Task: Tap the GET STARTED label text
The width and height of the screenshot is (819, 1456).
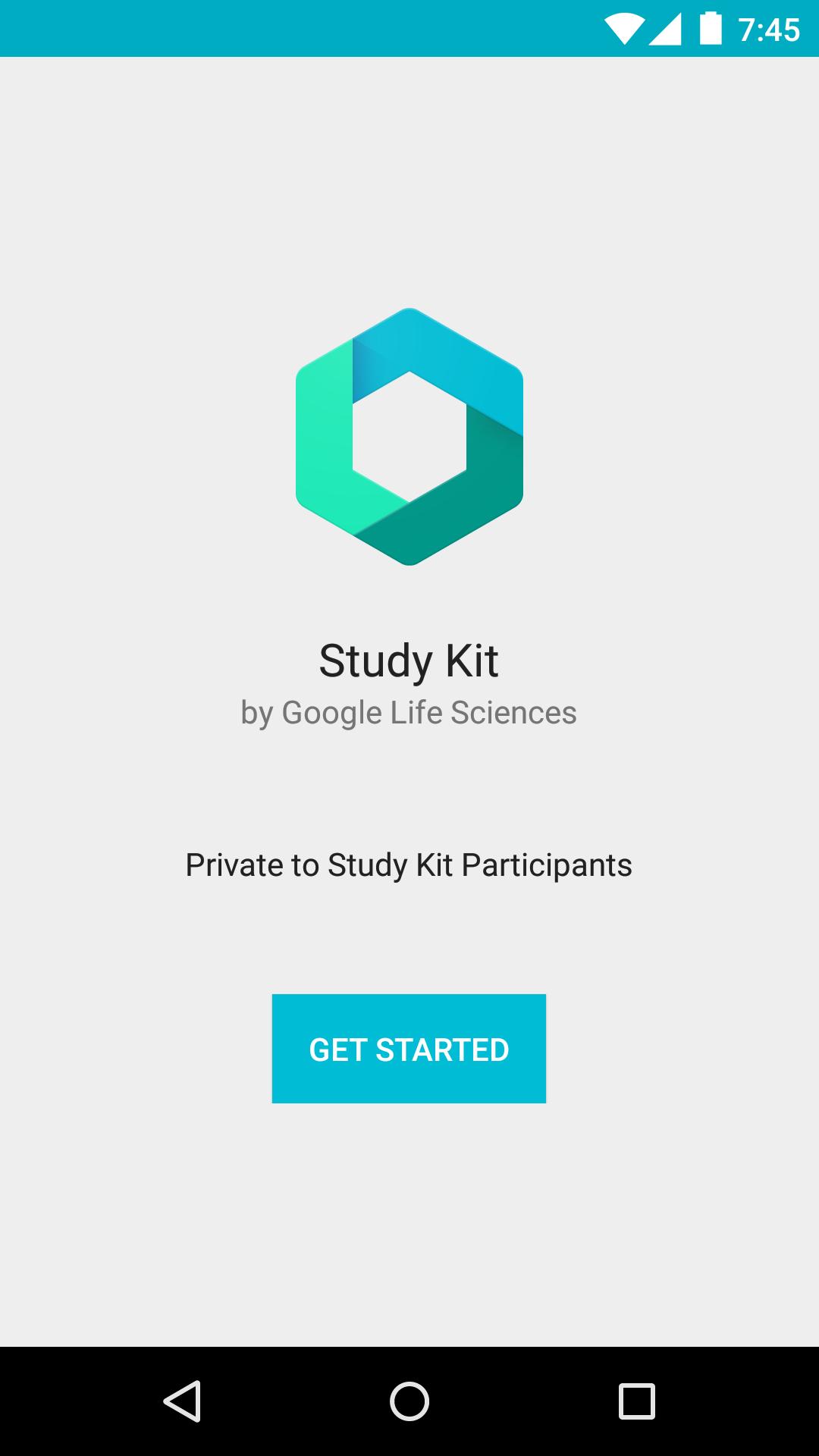Action: click(x=409, y=1049)
